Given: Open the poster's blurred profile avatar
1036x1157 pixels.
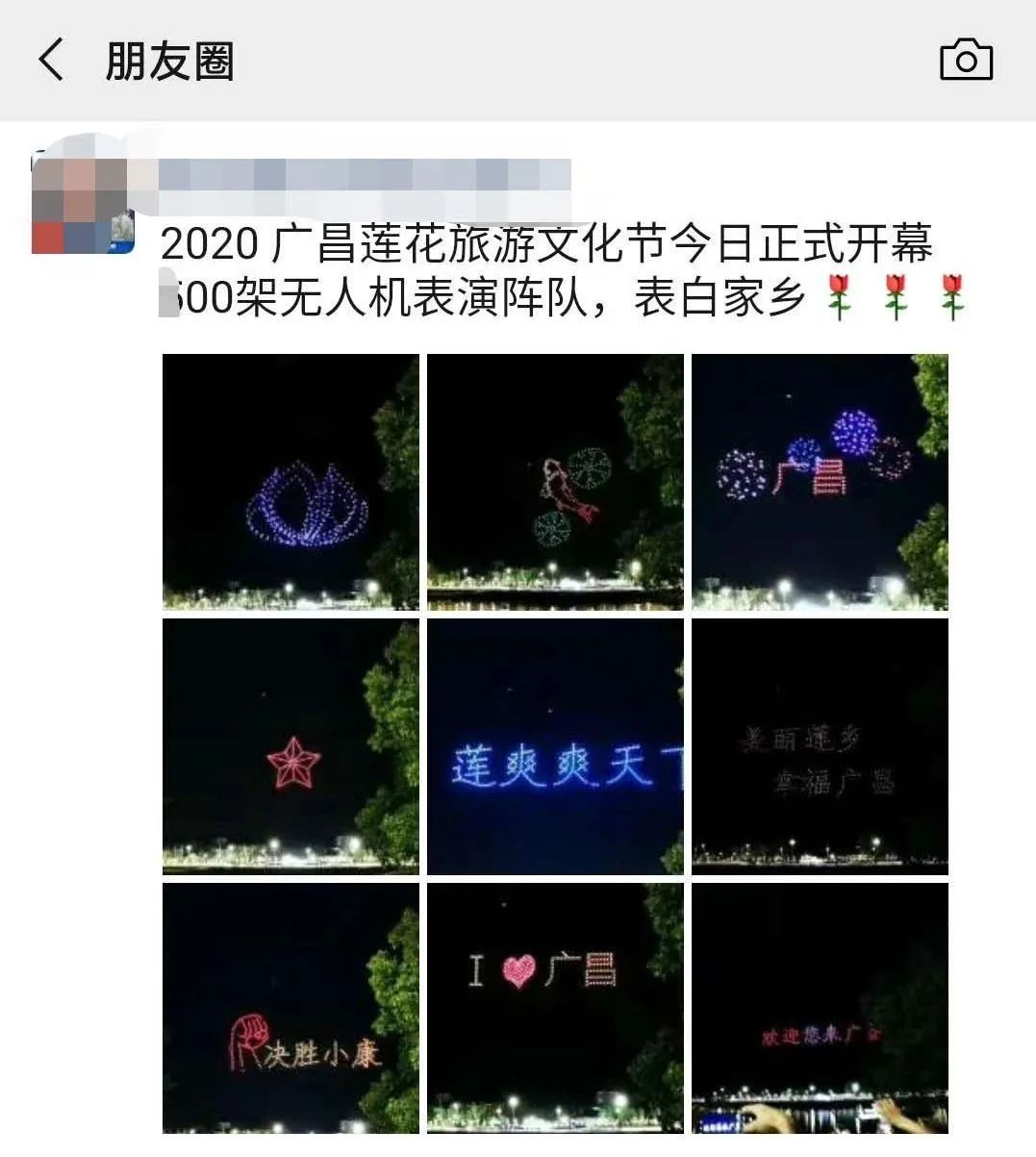Looking at the screenshot, I should [x=82, y=200].
